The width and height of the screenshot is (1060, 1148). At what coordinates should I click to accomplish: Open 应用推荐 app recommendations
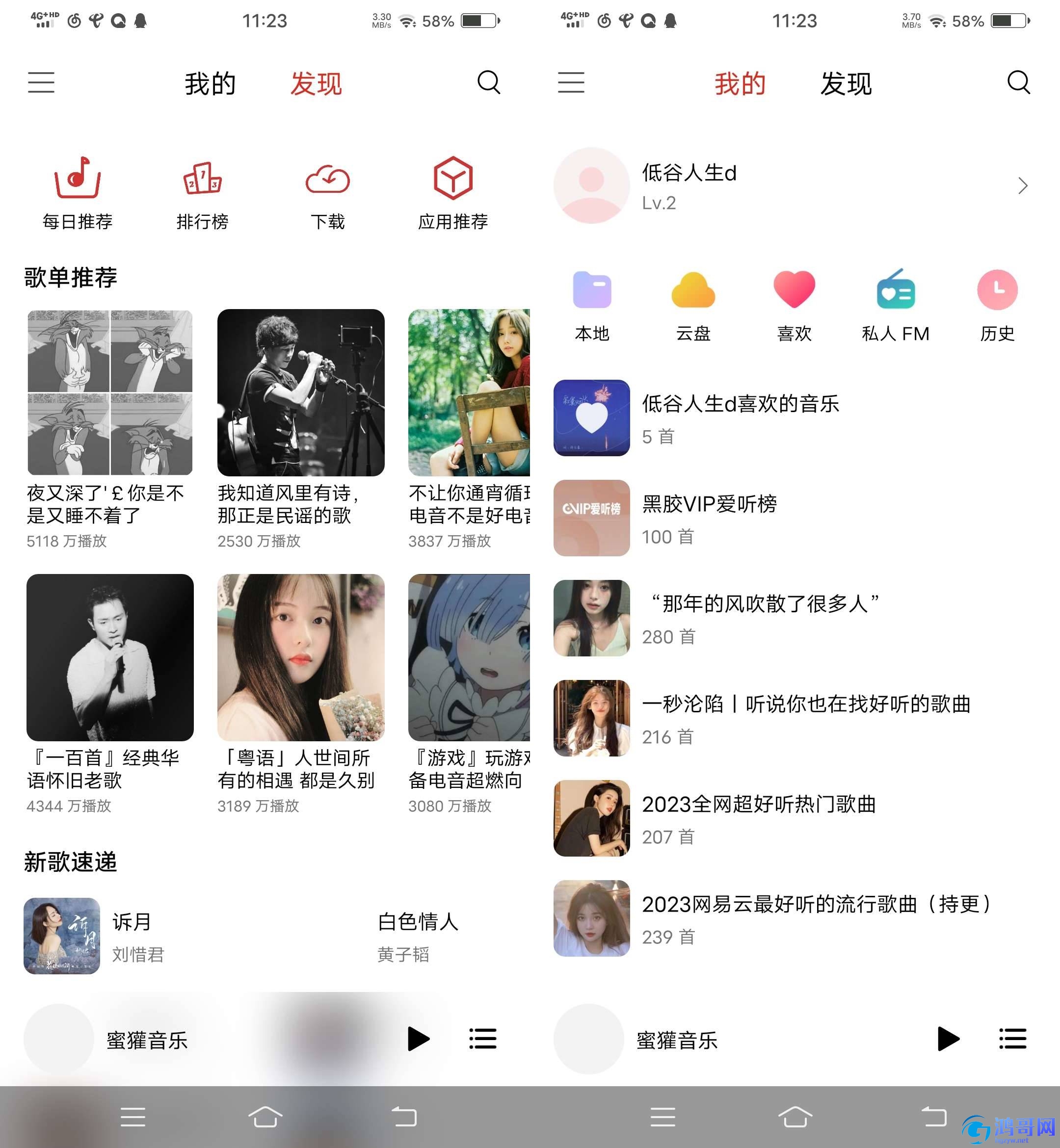pyautogui.click(x=452, y=193)
